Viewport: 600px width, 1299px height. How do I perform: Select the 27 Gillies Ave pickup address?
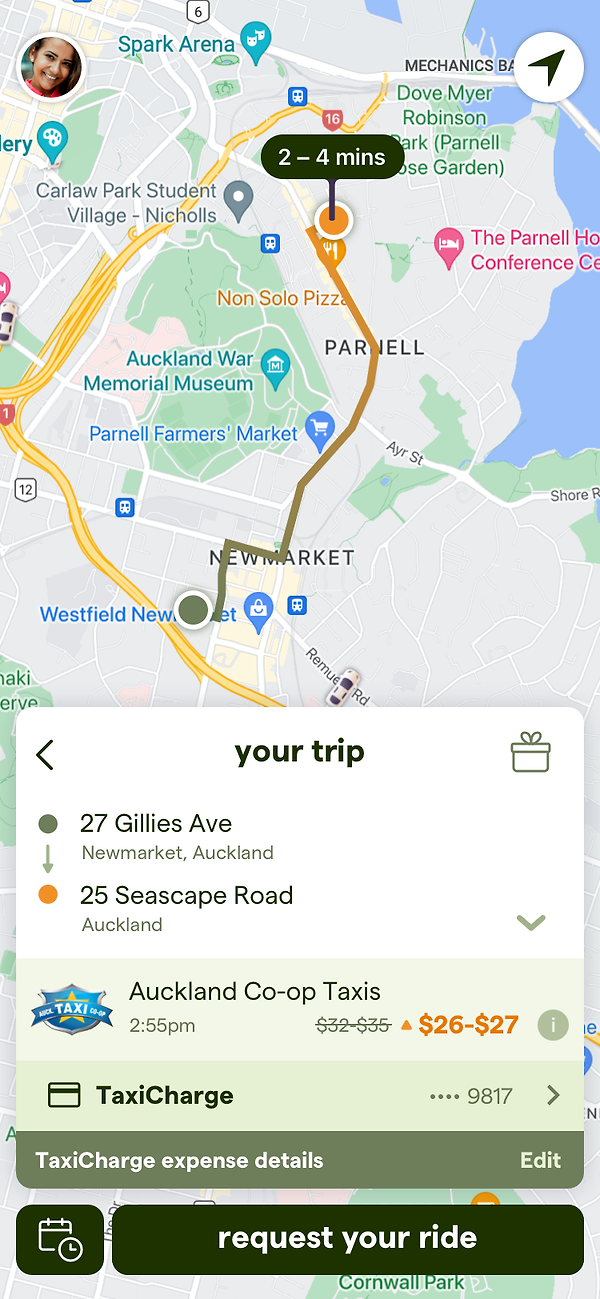[x=177, y=837]
